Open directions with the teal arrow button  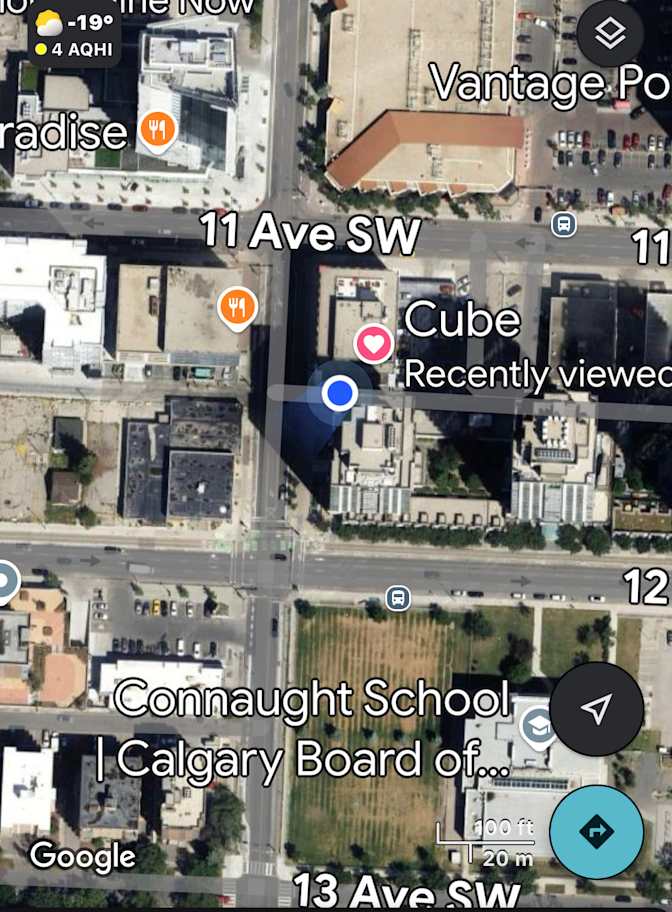pos(596,832)
